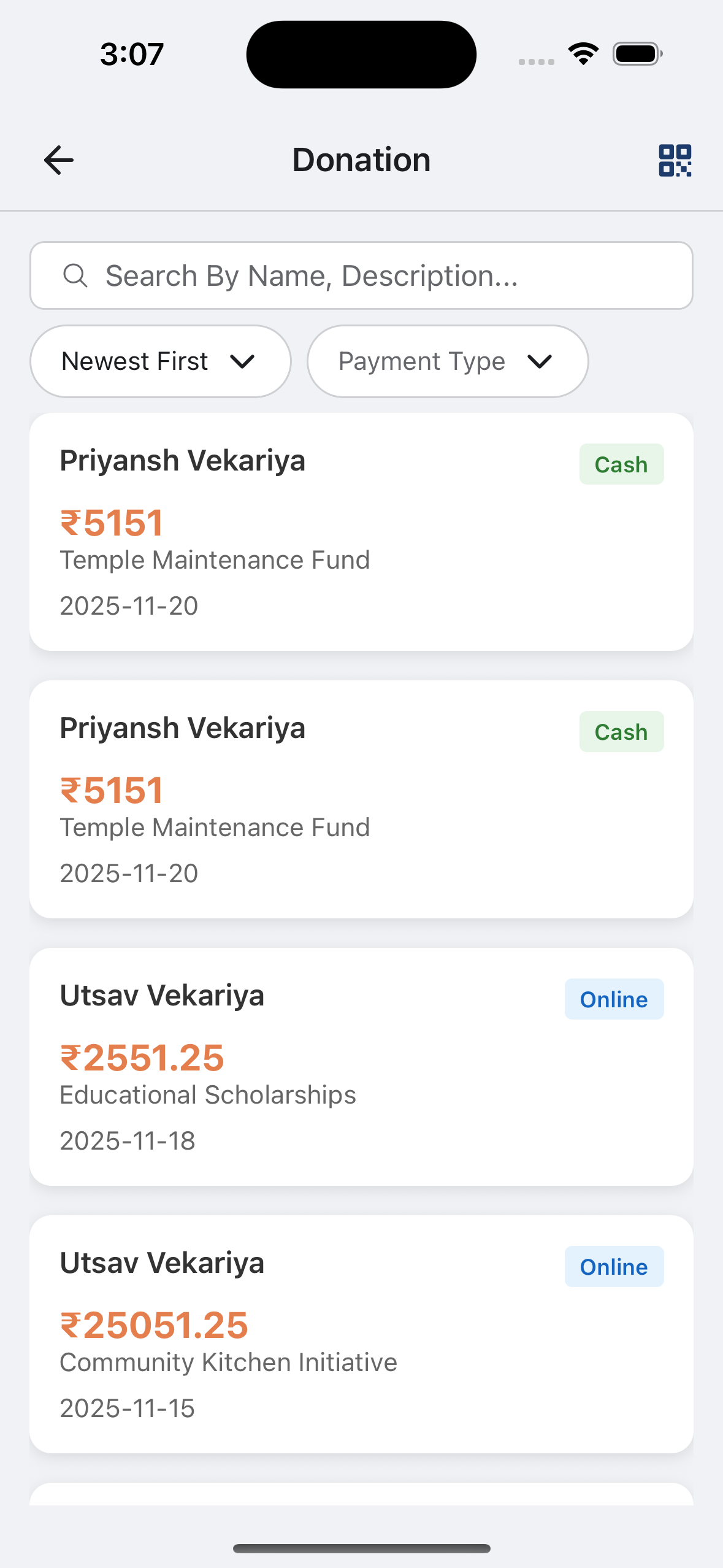Tap the back arrow to exit Donation screen
Screen dimensions: 723x1568
point(58,159)
